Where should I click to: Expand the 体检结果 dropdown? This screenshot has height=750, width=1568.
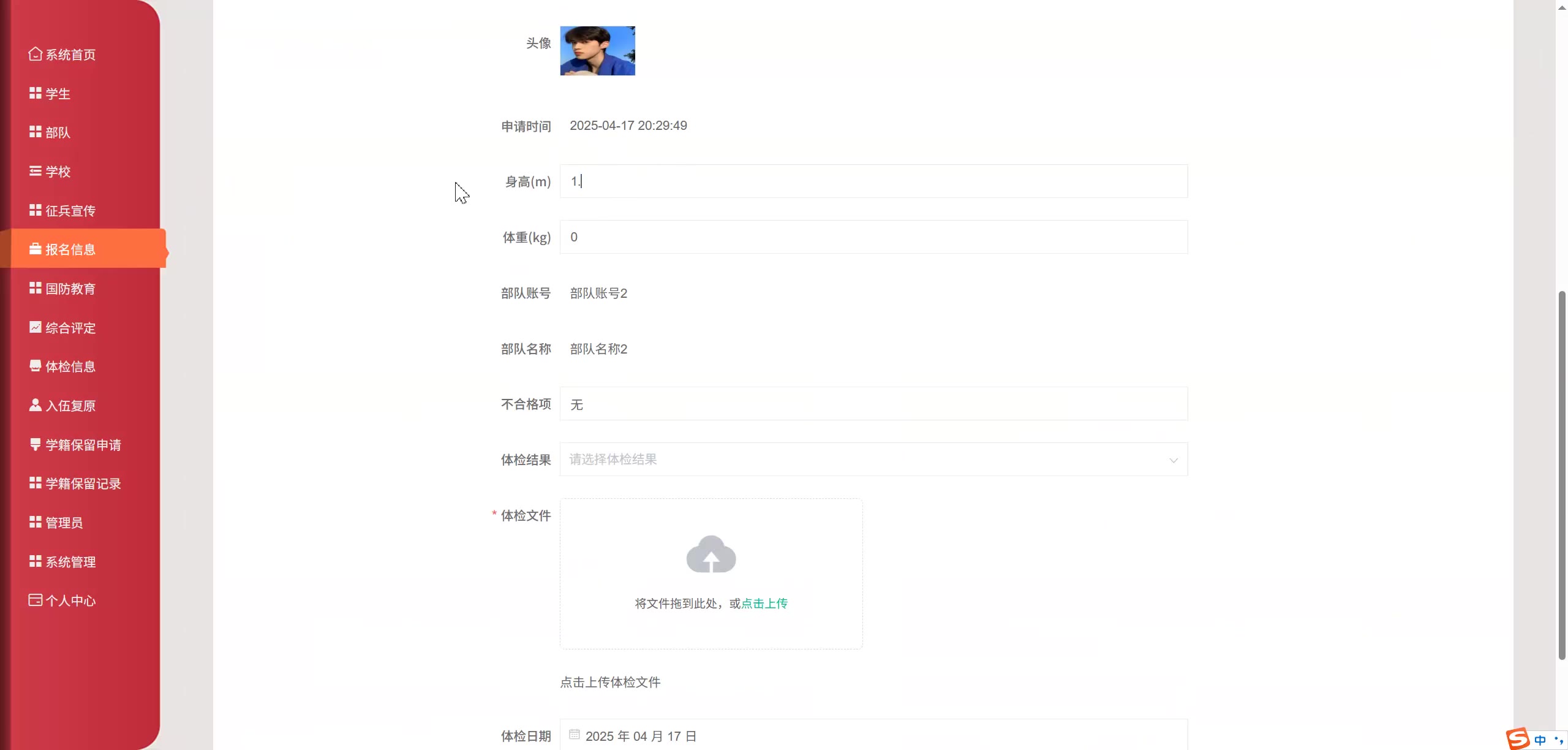[873, 460]
